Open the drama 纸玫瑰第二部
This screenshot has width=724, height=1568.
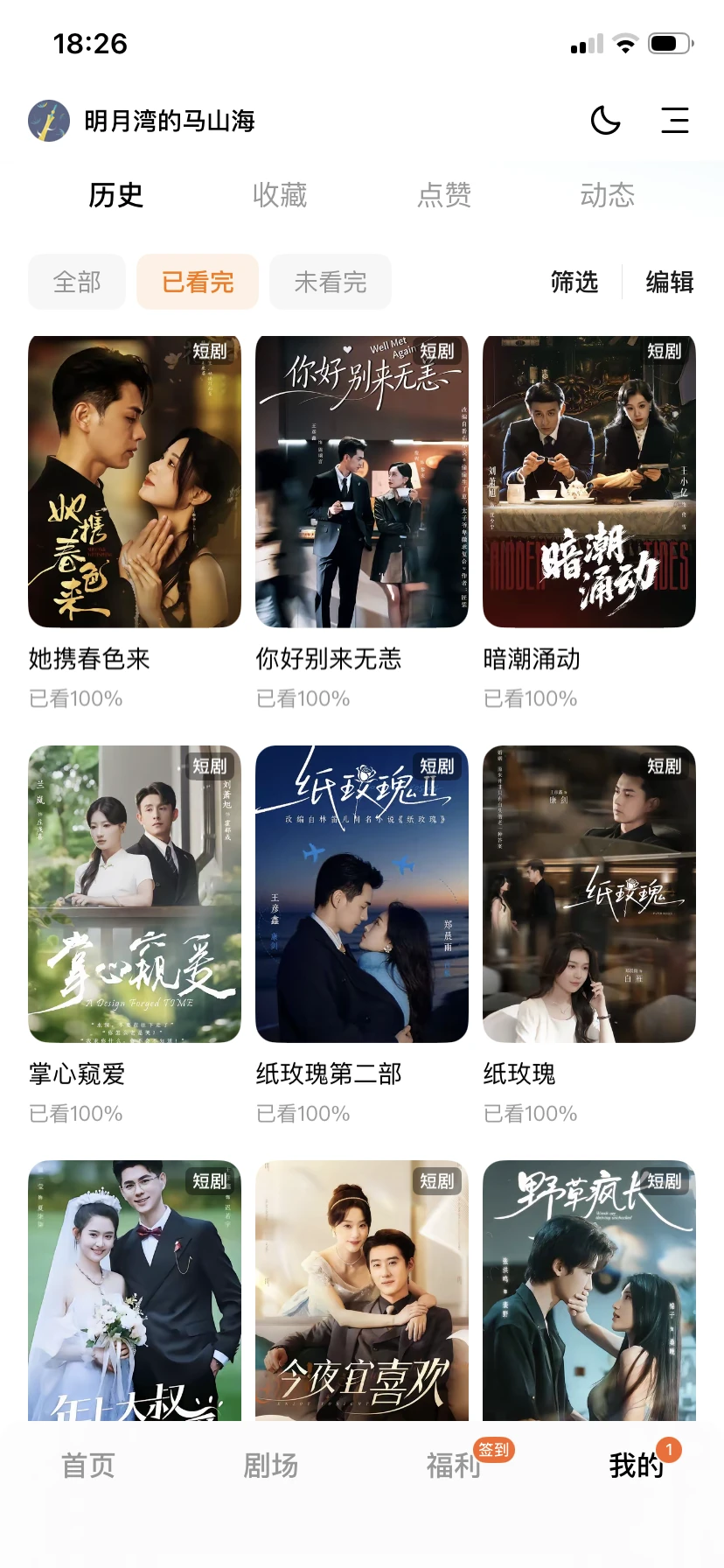[362, 893]
